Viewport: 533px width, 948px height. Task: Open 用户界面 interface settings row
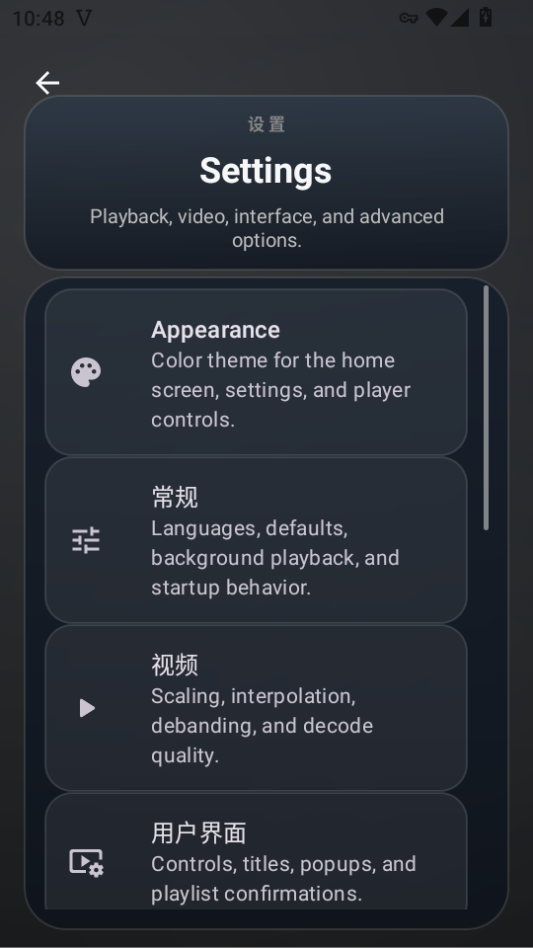tap(256, 851)
